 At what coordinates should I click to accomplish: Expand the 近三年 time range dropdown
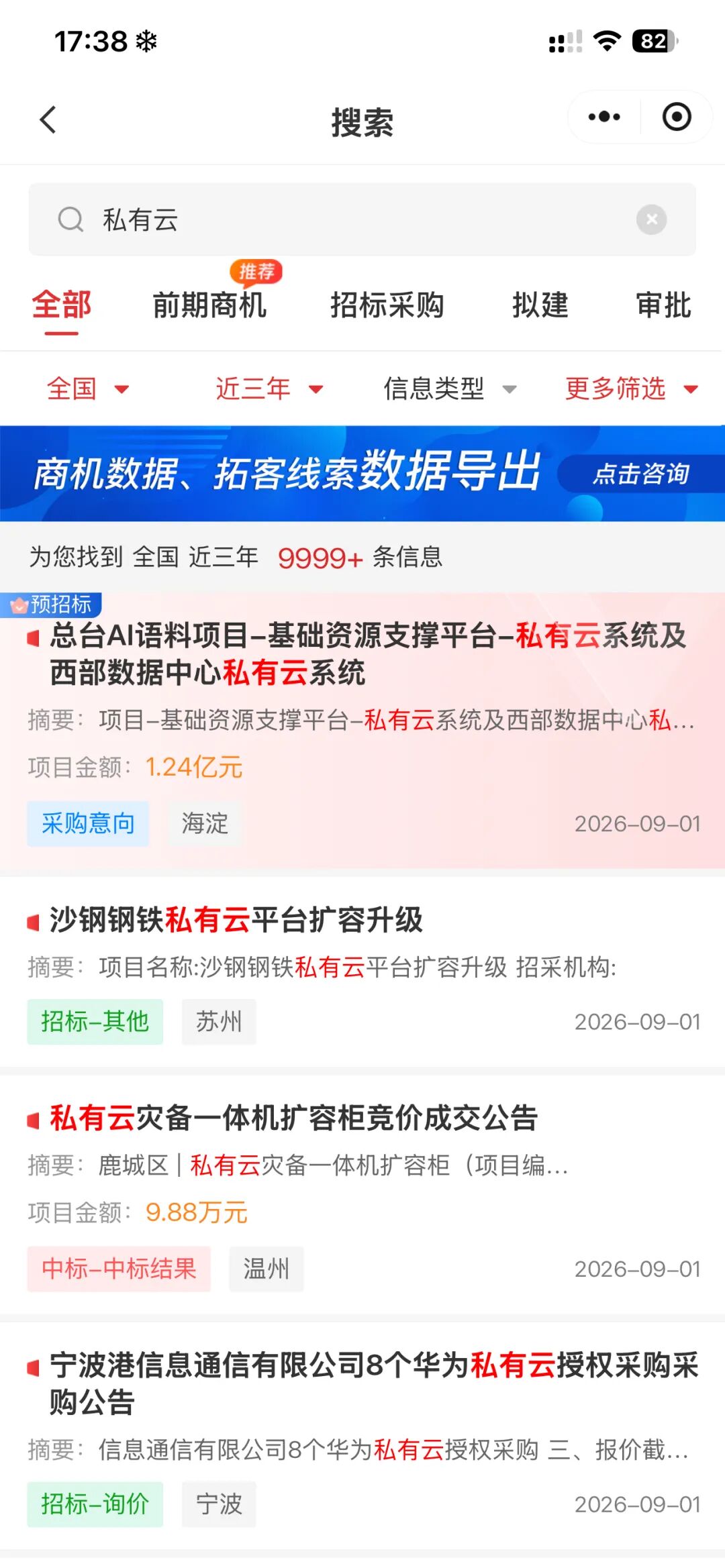tap(269, 388)
